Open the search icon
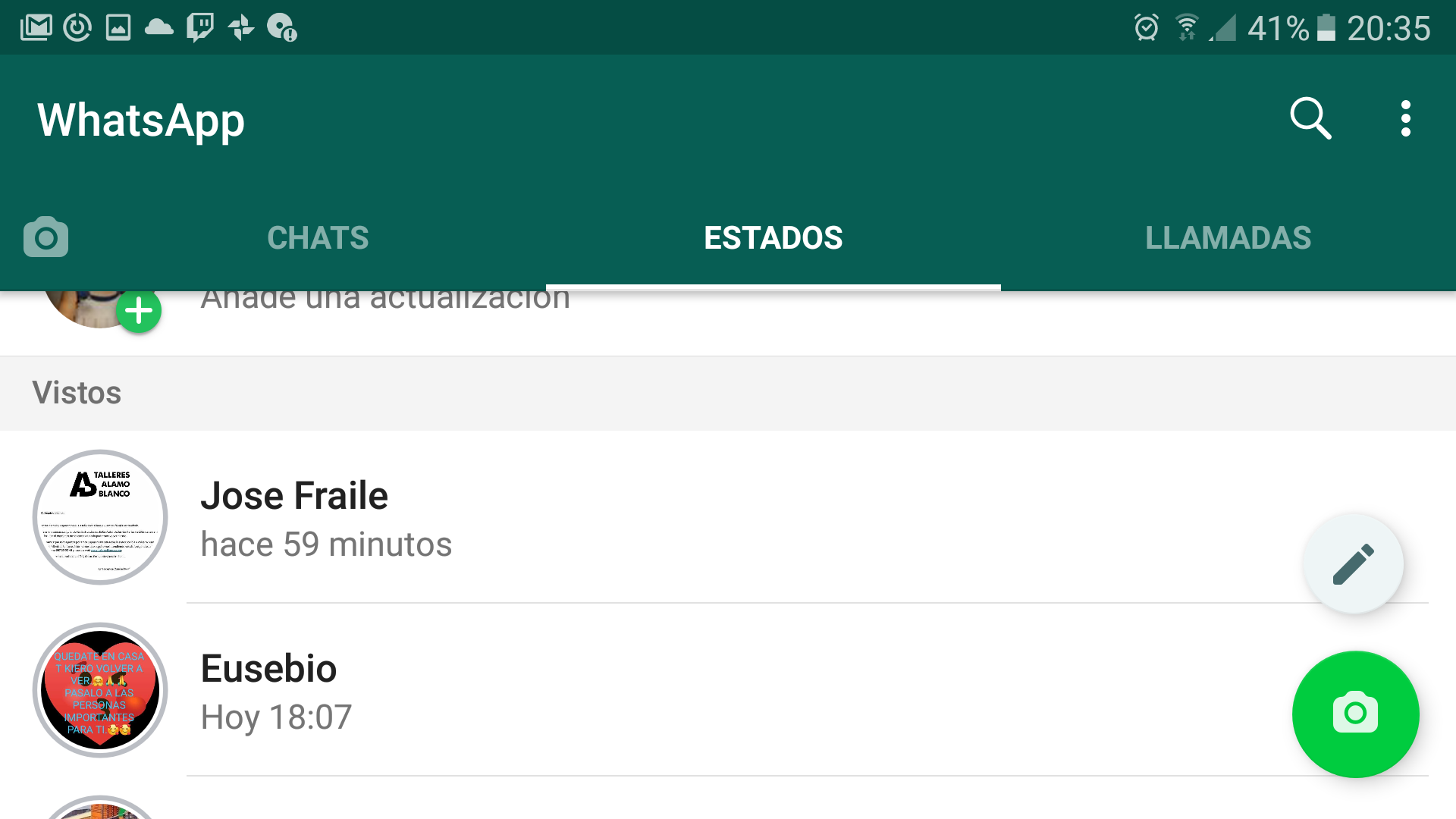Screen dimensions: 1456x819 tap(1310, 119)
